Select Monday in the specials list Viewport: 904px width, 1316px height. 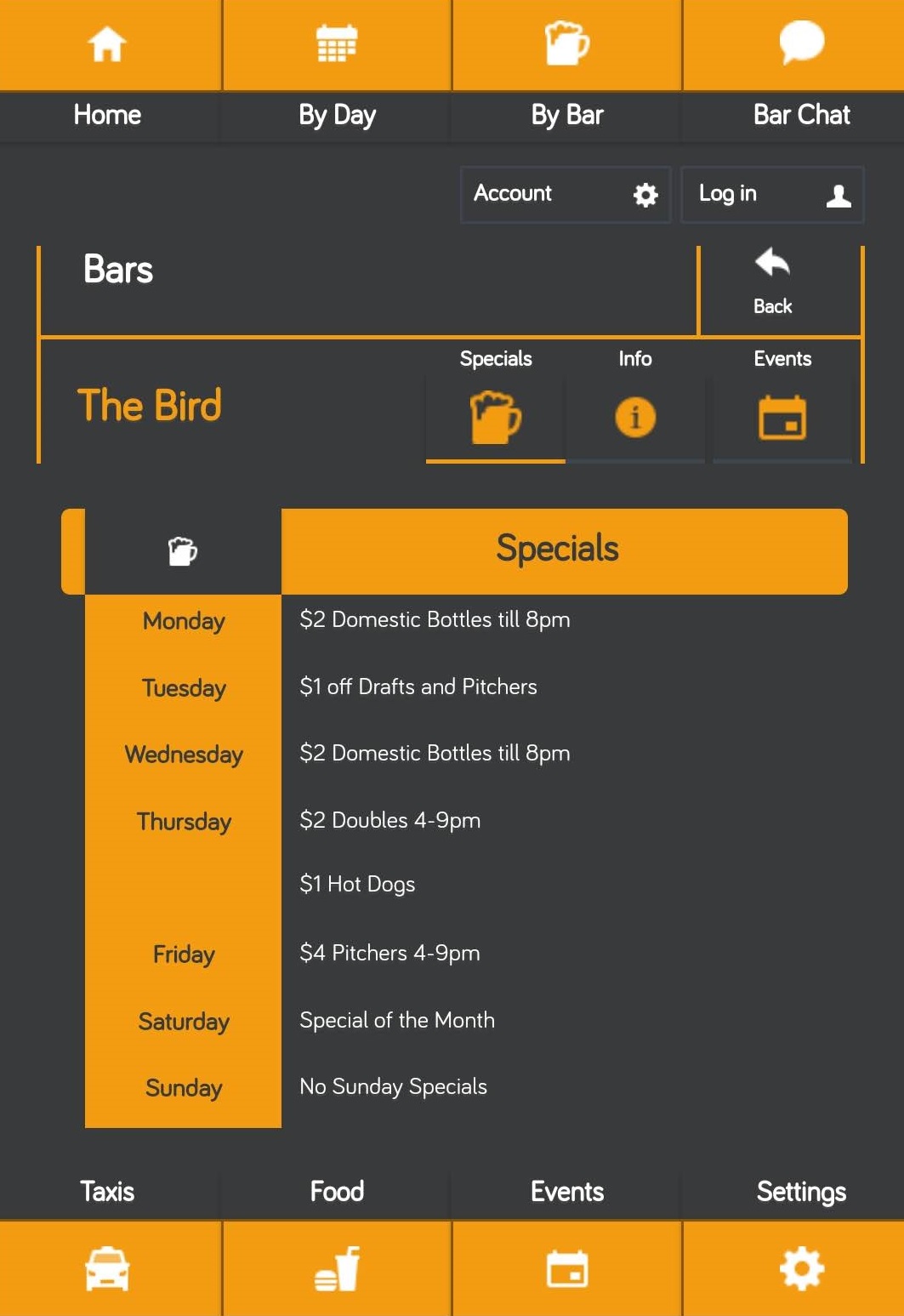(183, 621)
